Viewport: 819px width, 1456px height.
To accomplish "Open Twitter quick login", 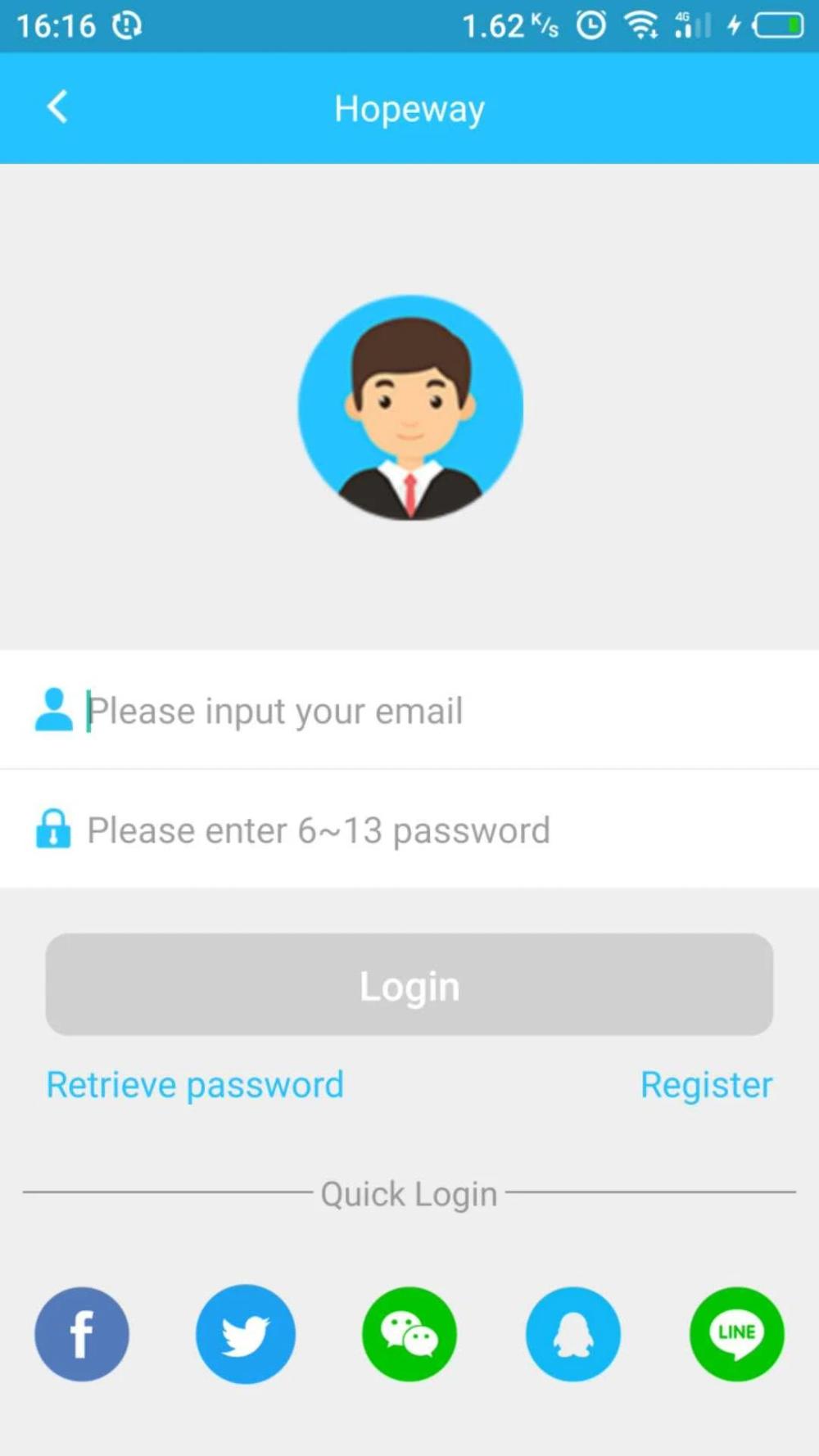I will point(245,1334).
